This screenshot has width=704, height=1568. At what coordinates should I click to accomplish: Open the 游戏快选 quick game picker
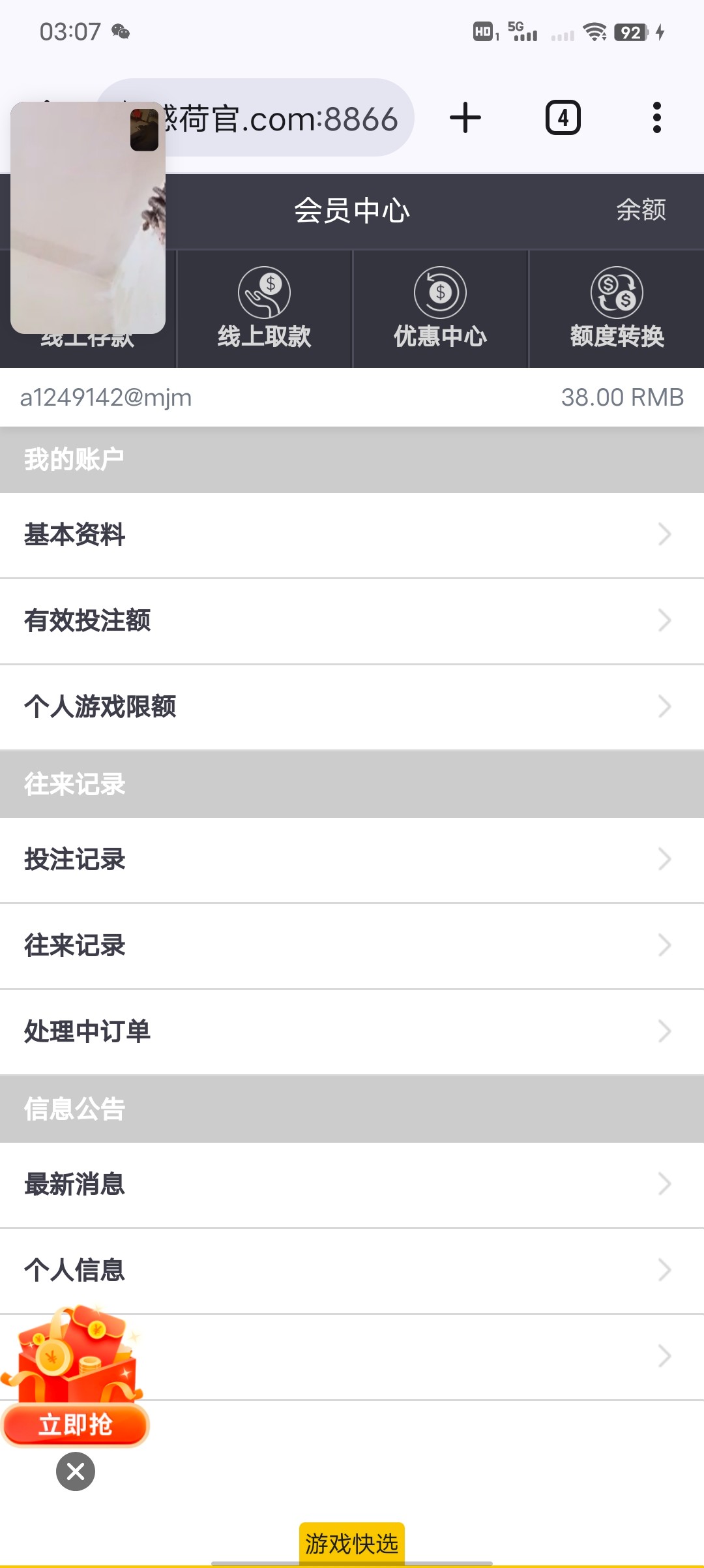tap(352, 1544)
